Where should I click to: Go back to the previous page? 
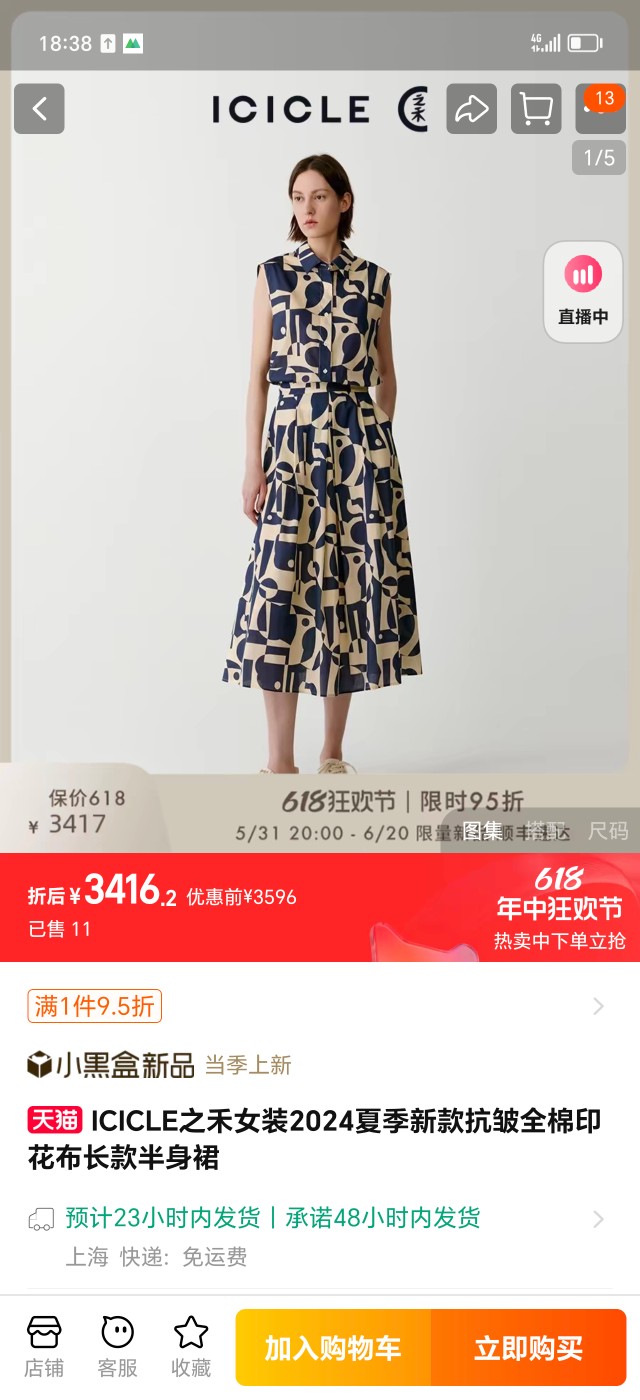[x=39, y=109]
